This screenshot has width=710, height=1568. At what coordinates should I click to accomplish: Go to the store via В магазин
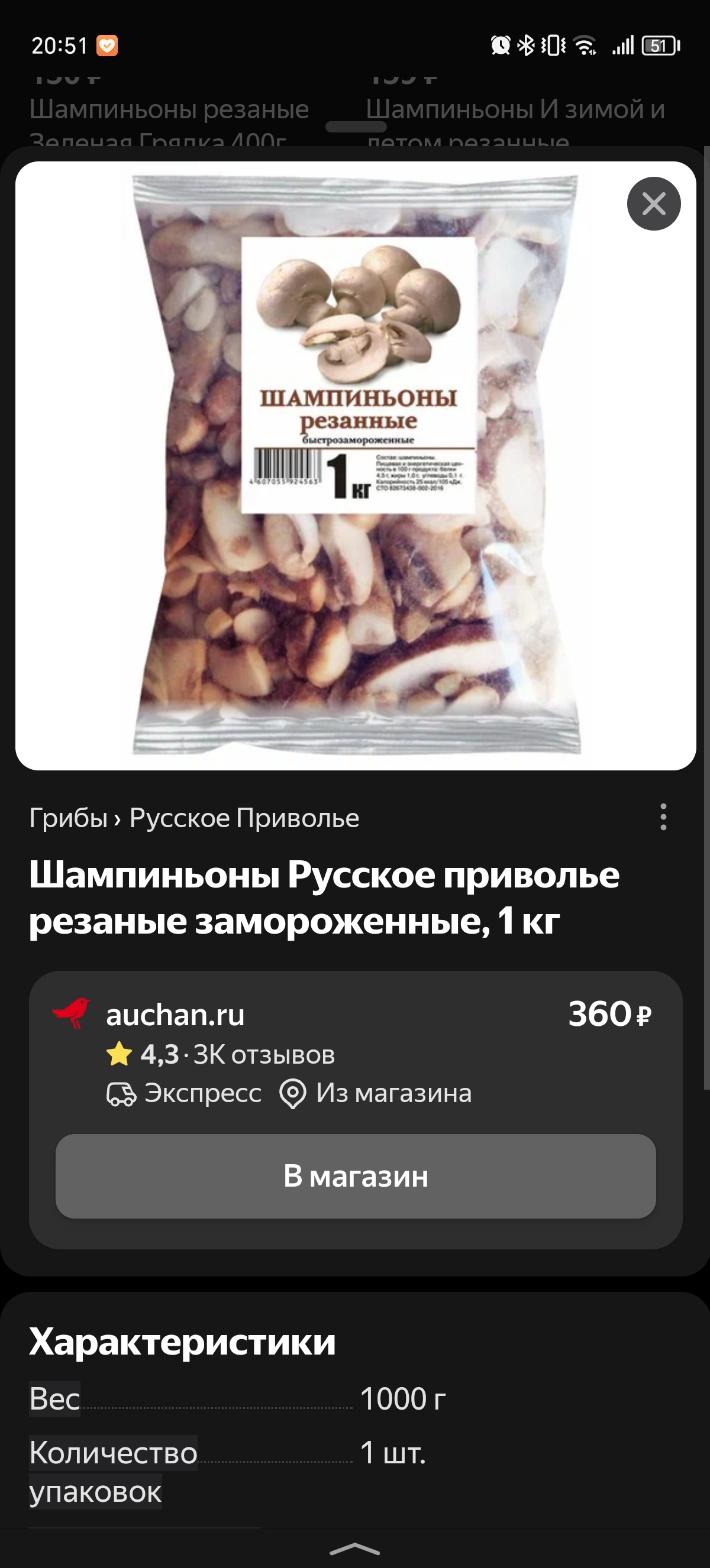point(355,1175)
